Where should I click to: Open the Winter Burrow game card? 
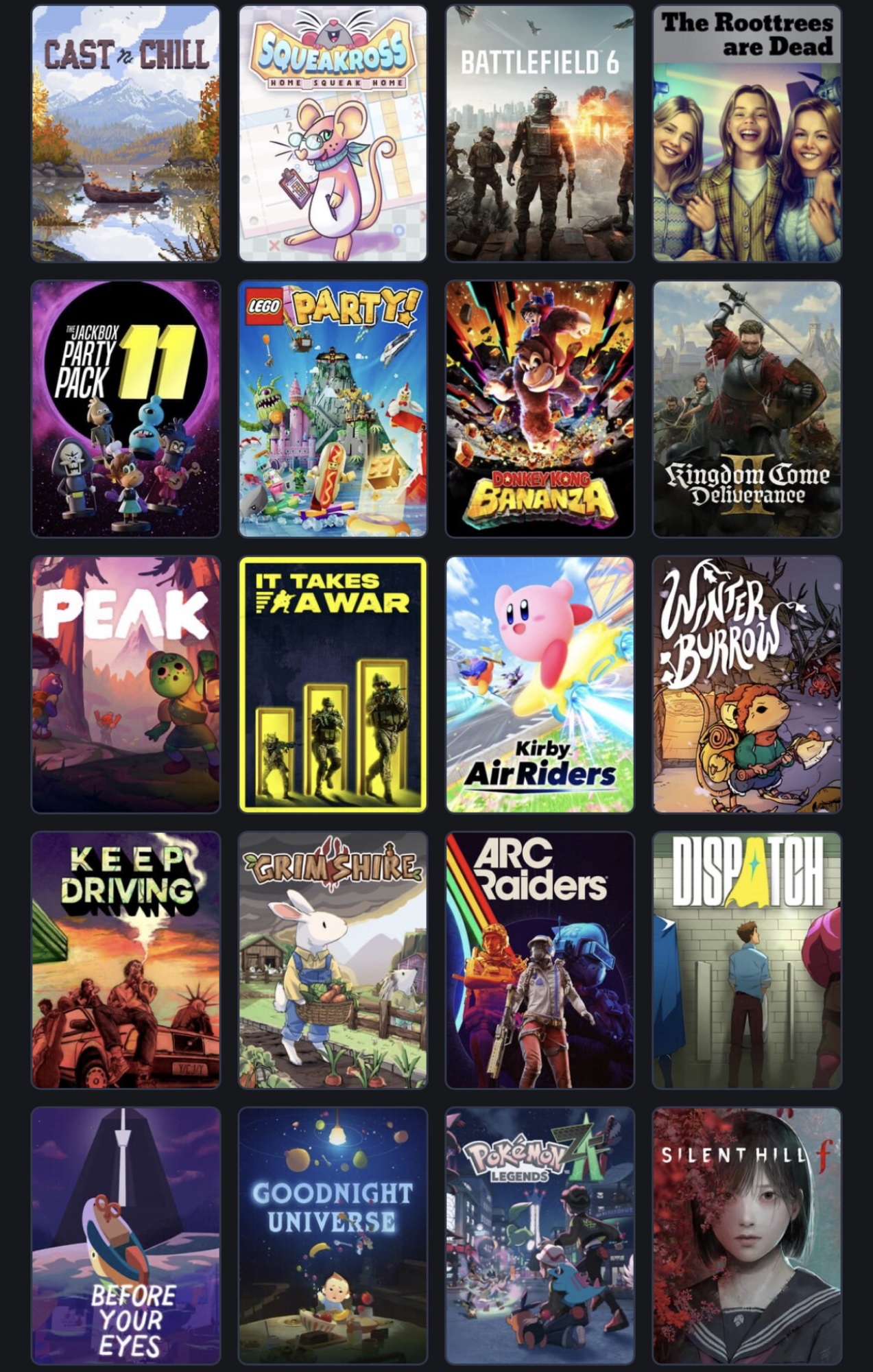pyautogui.click(x=747, y=685)
